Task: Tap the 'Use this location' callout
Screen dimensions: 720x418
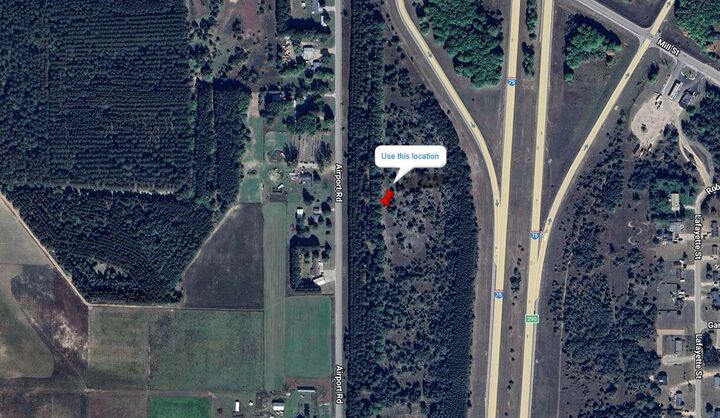Action: (410, 156)
